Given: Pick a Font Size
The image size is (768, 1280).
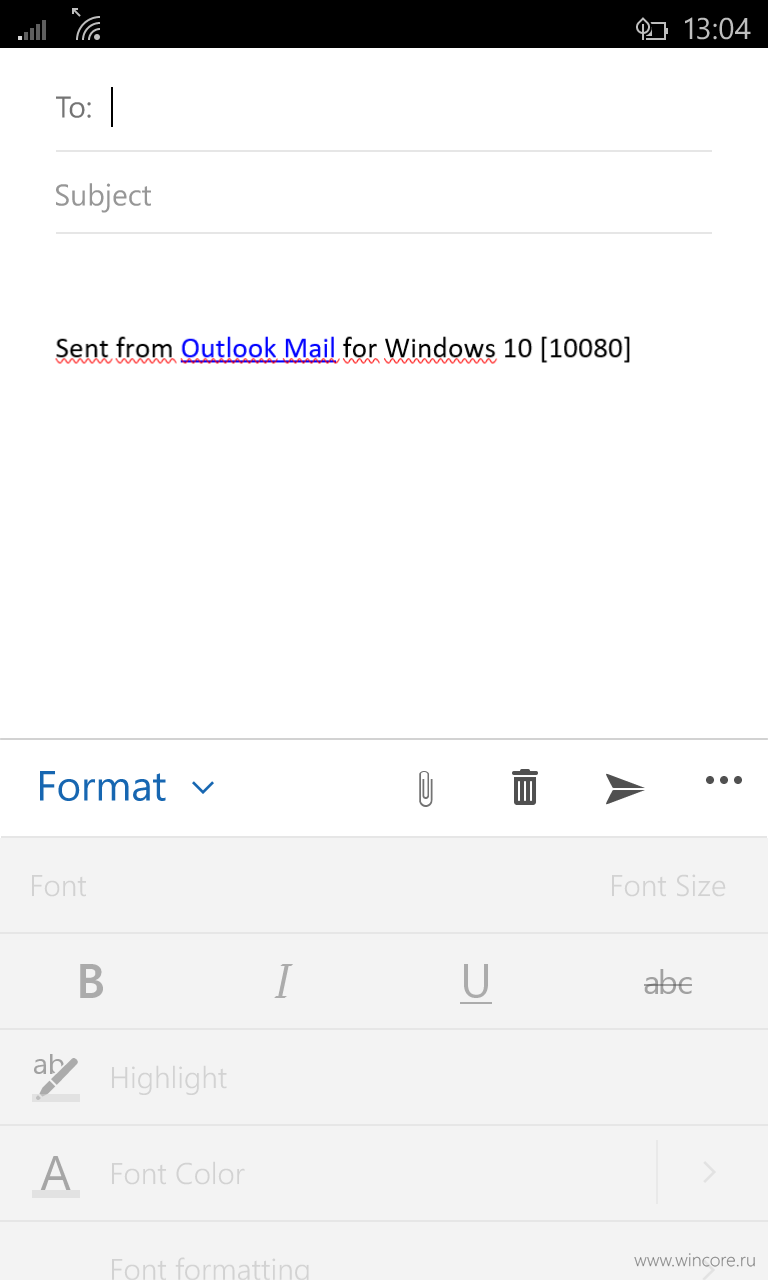Looking at the screenshot, I should click(x=667, y=886).
